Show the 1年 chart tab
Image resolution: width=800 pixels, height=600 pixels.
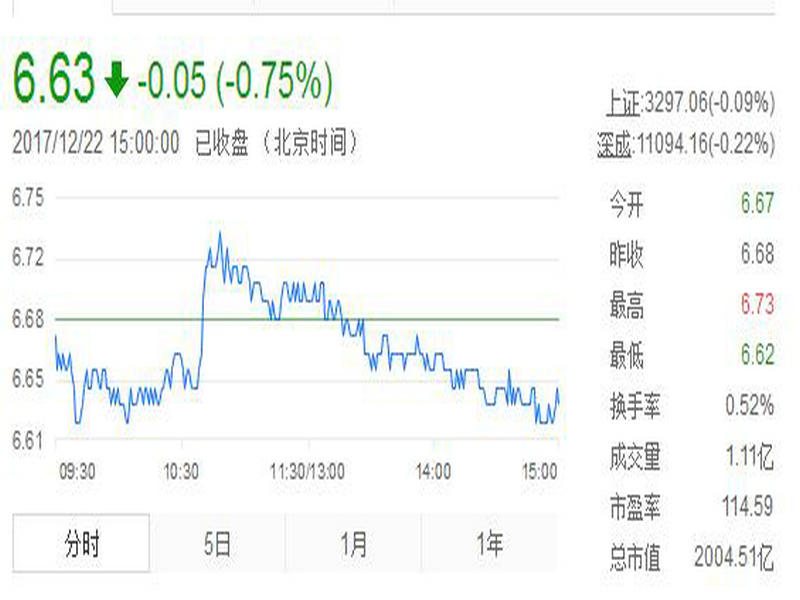click(x=489, y=544)
